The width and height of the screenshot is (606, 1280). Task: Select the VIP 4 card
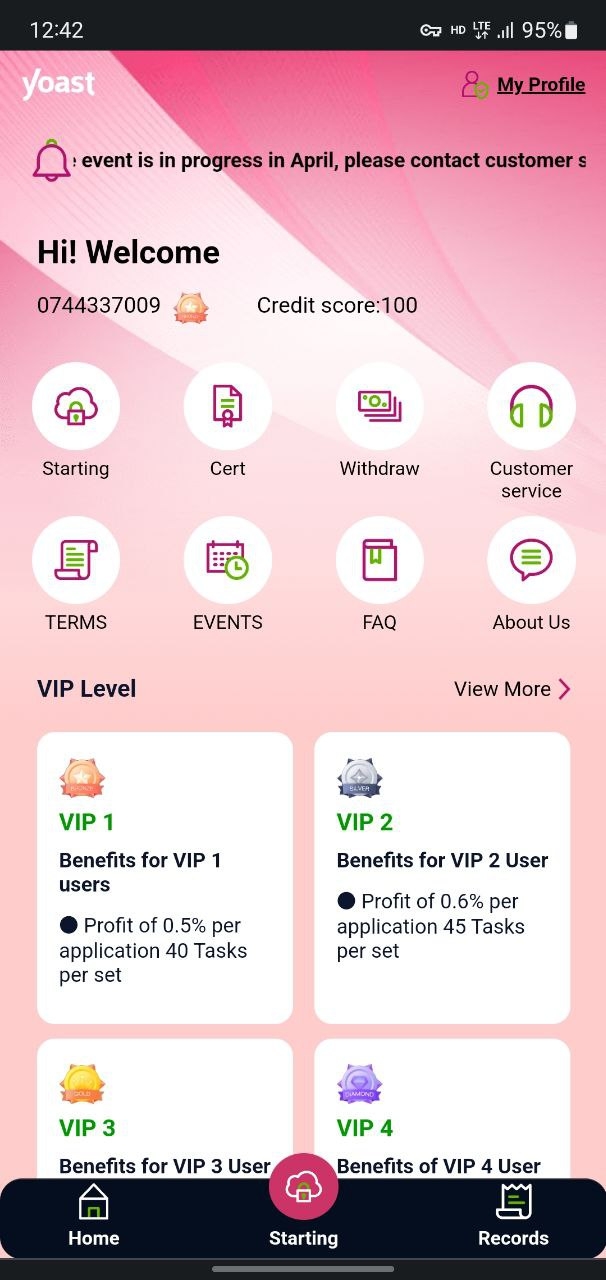click(442, 1110)
